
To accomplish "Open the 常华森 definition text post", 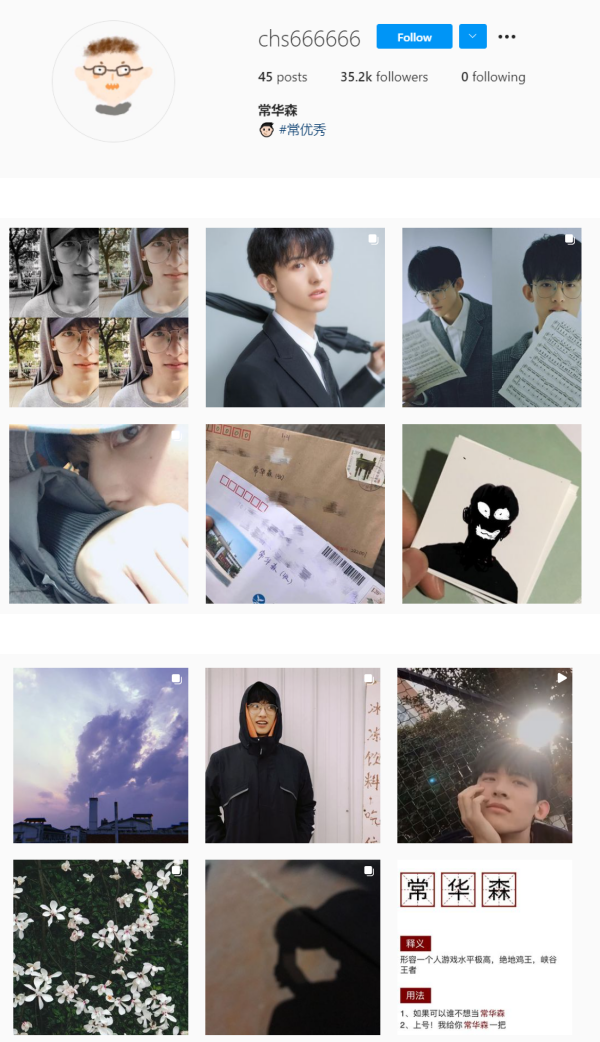I will [x=484, y=947].
